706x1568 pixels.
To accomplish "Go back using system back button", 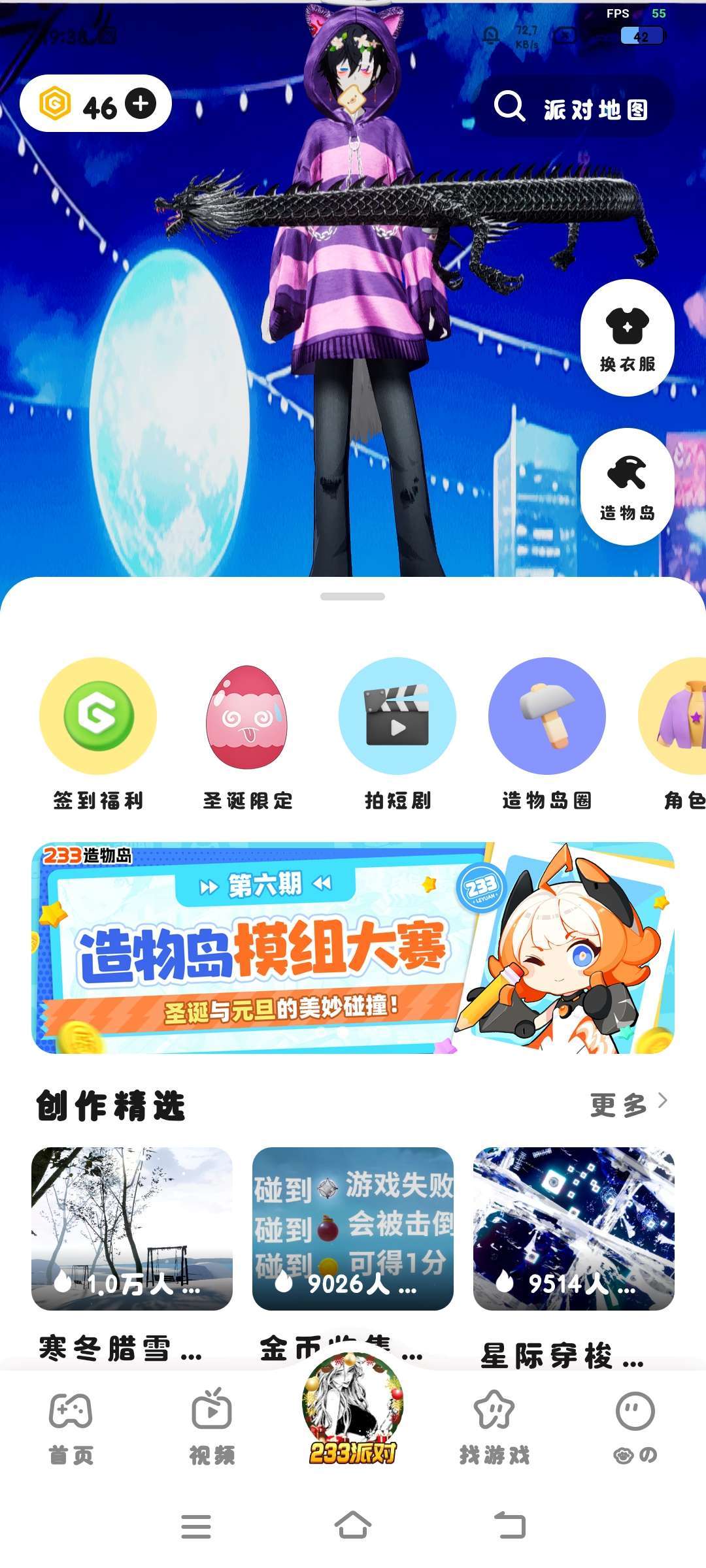I will [510, 1526].
